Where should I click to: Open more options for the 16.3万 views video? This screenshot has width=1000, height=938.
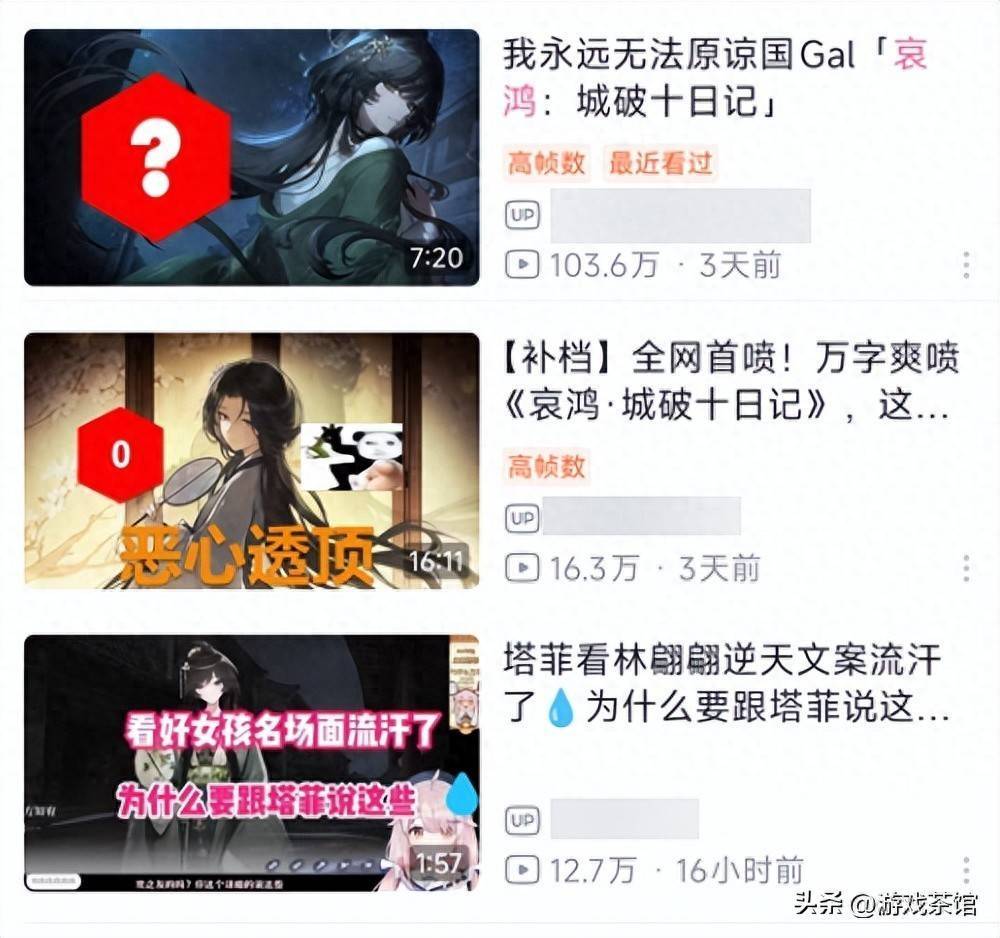coord(966,568)
